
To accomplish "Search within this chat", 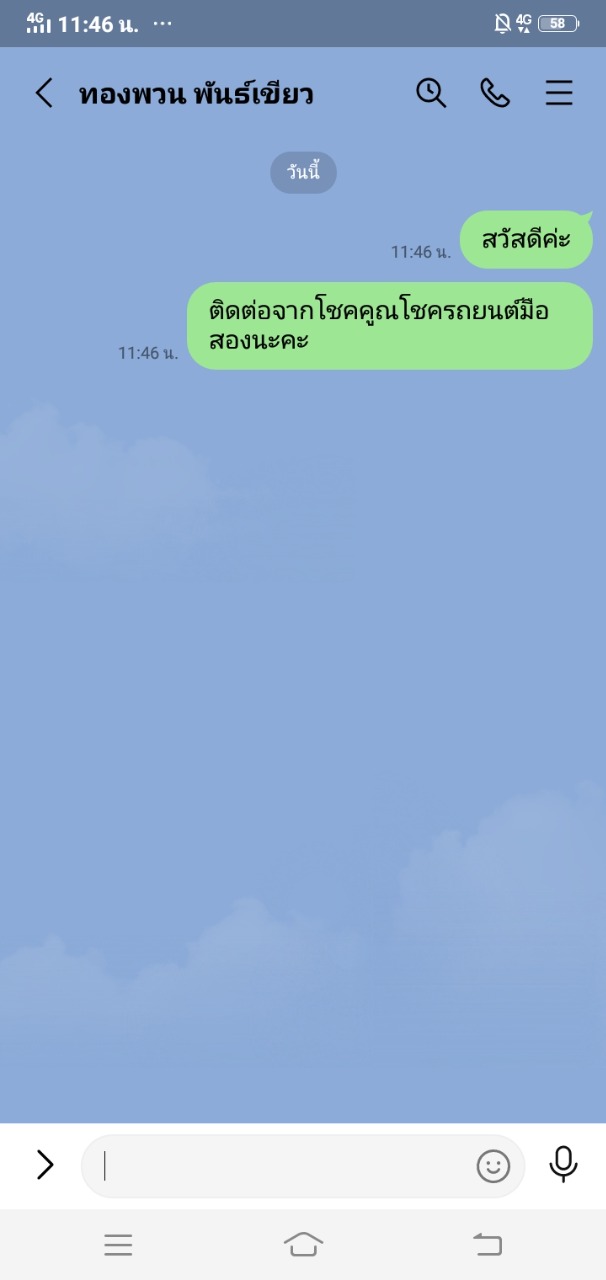I will tap(431, 93).
